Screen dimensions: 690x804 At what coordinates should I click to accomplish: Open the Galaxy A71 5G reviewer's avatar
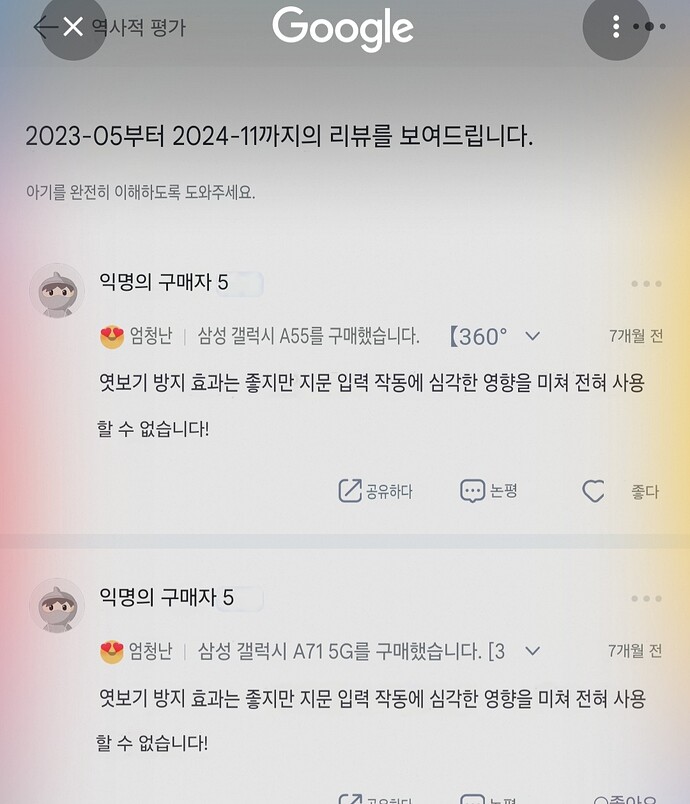tap(56, 605)
